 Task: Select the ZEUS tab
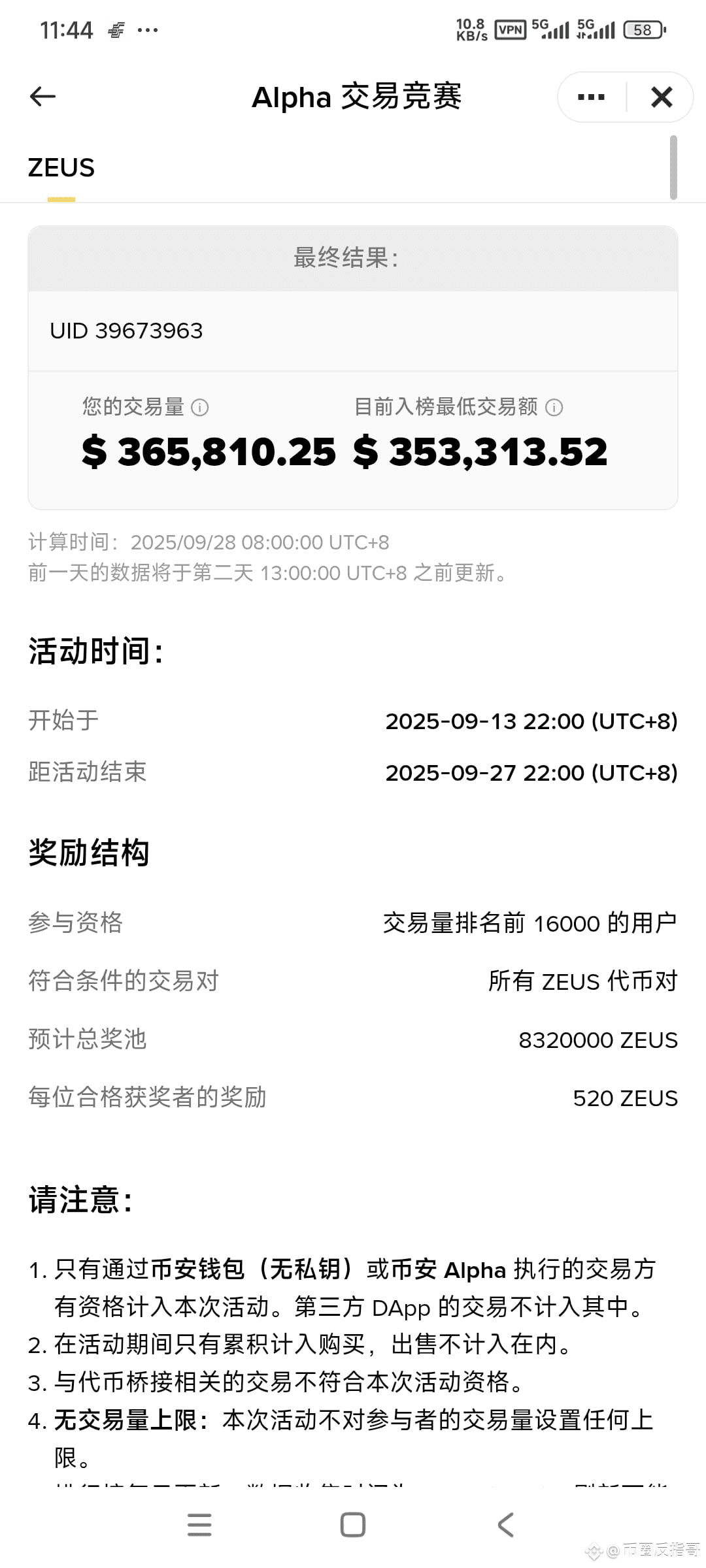point(63,169)
